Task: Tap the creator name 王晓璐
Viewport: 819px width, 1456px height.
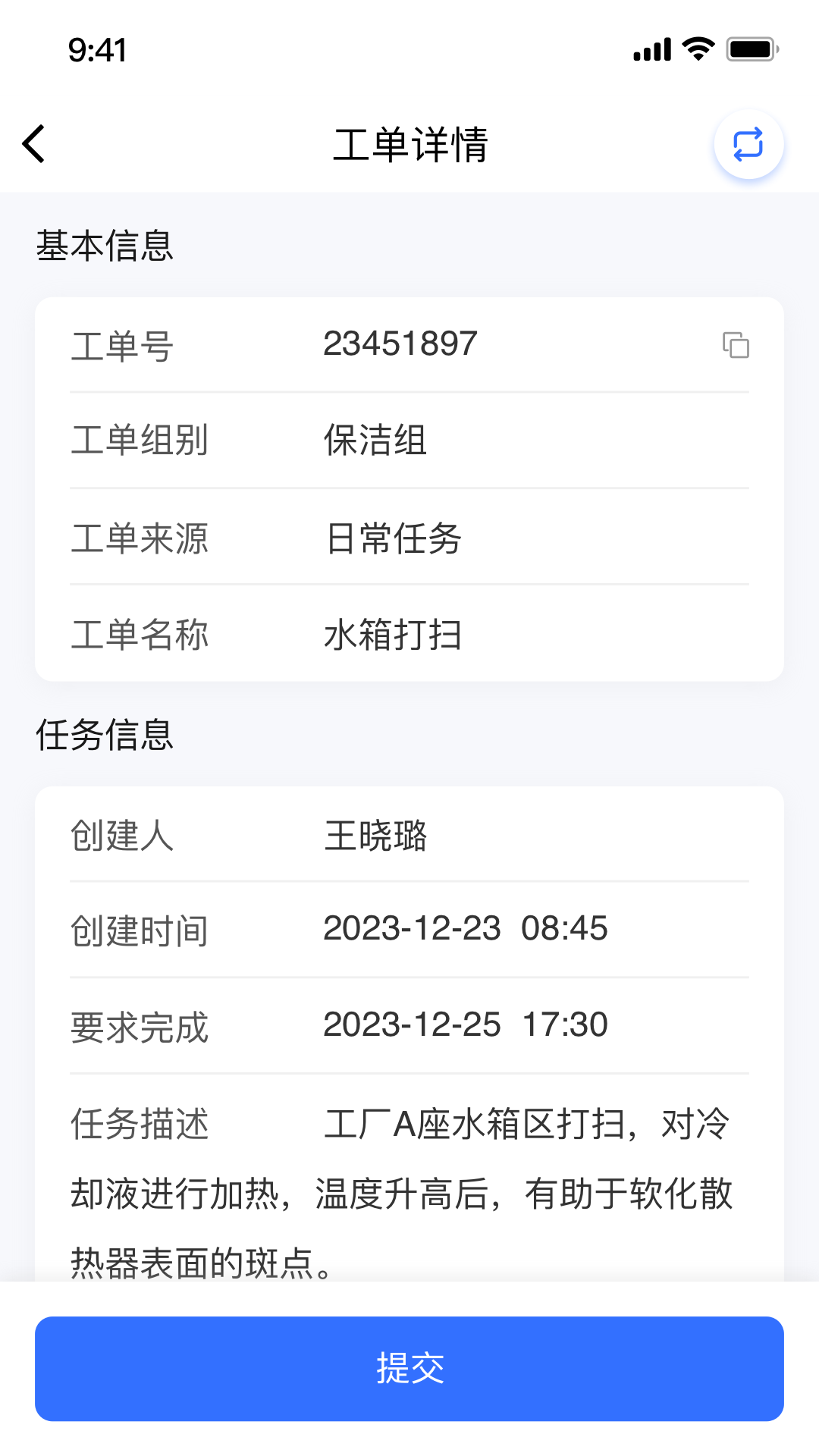Action: click(375, 838)
